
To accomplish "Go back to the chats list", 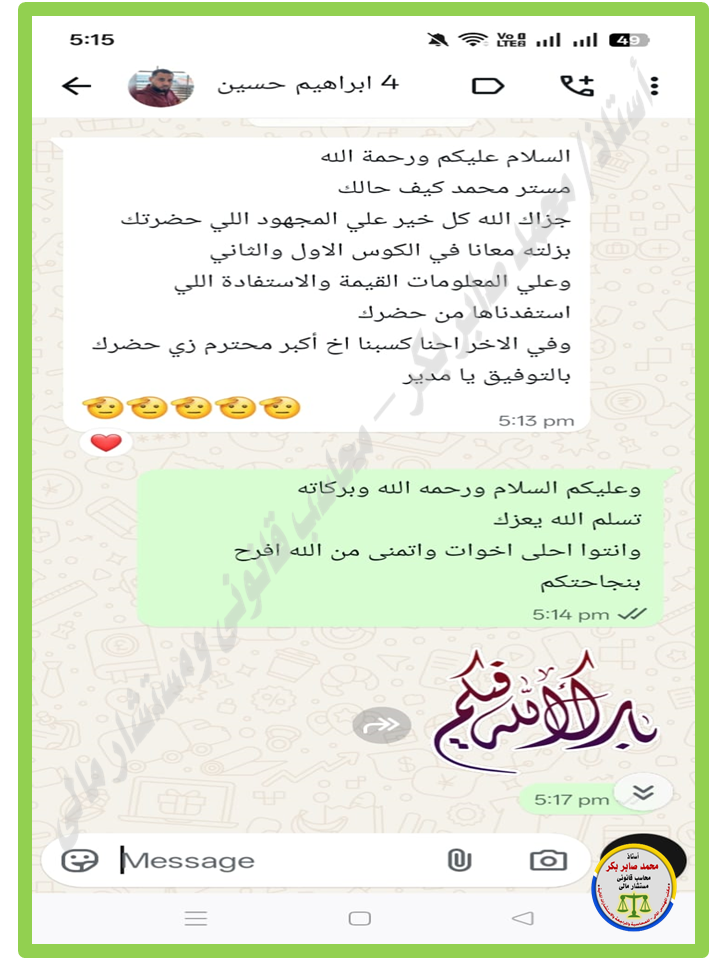I will [77, 86].
